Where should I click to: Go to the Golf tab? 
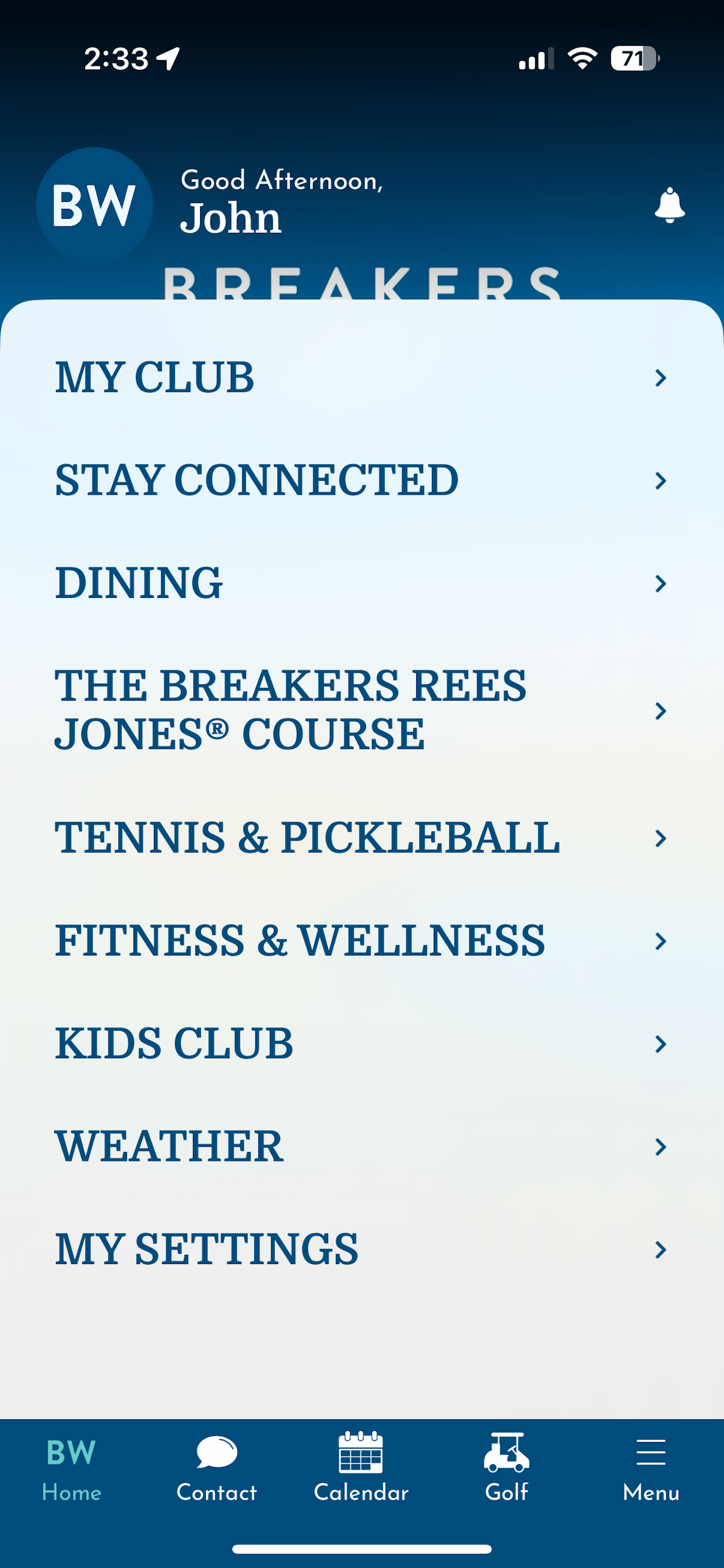click(506, 1469)
